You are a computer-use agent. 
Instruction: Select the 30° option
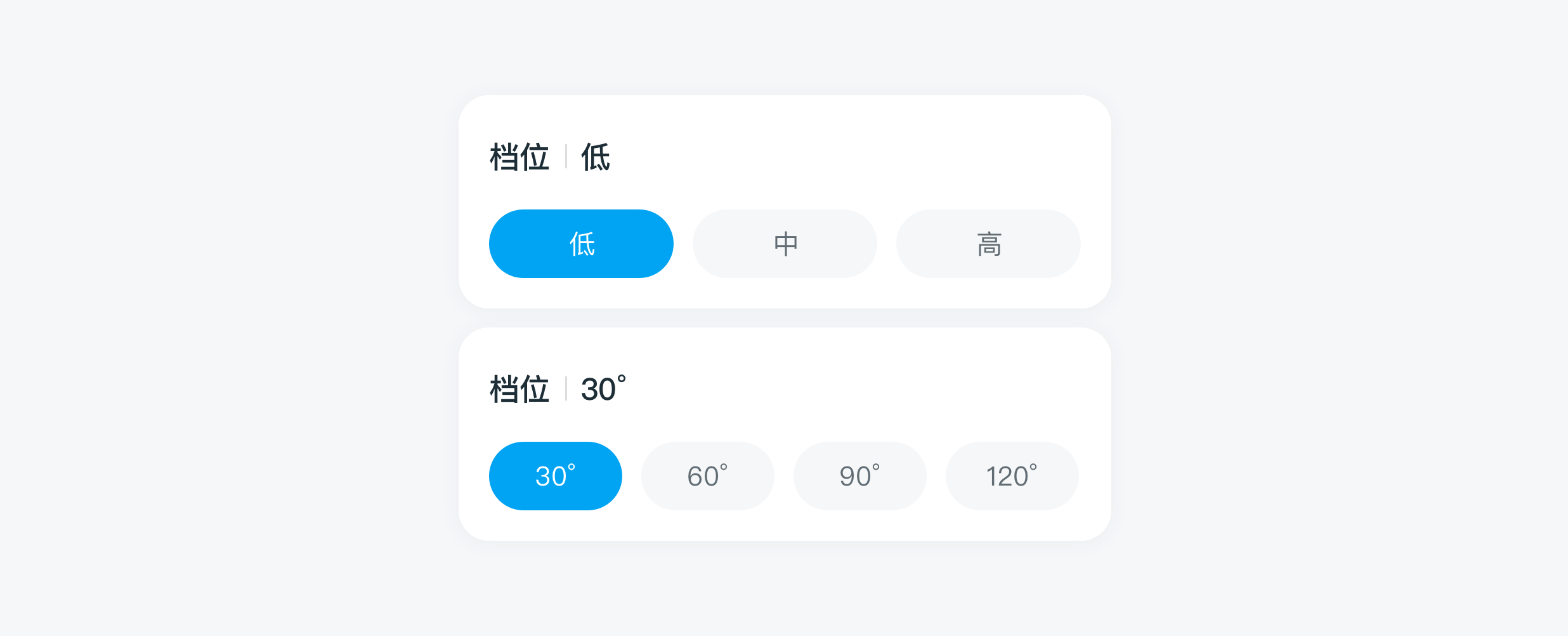pos(555,476)
